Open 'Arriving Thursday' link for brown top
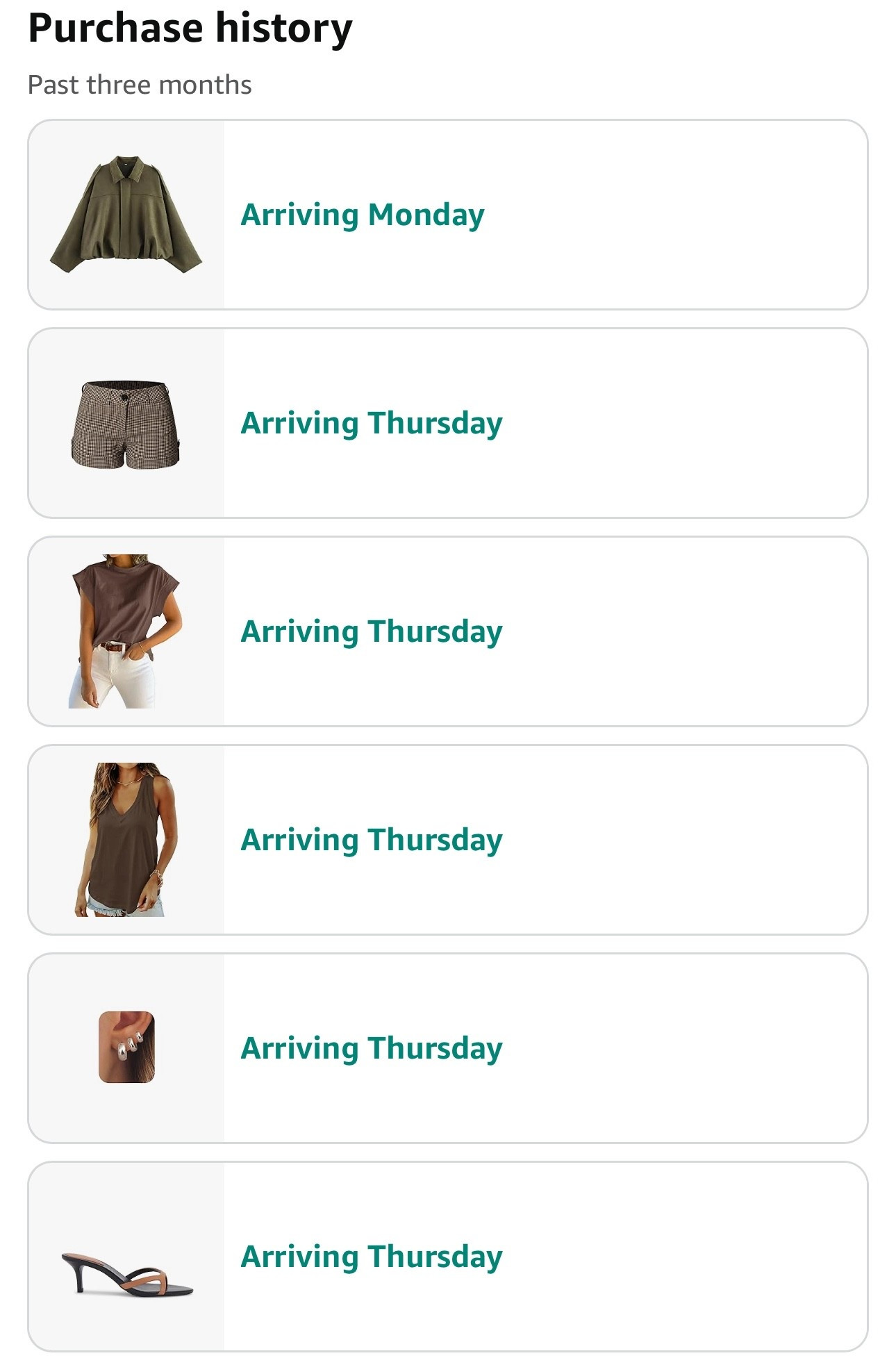The width and height of the screenshot is (896, 1358). coord(371,631)
